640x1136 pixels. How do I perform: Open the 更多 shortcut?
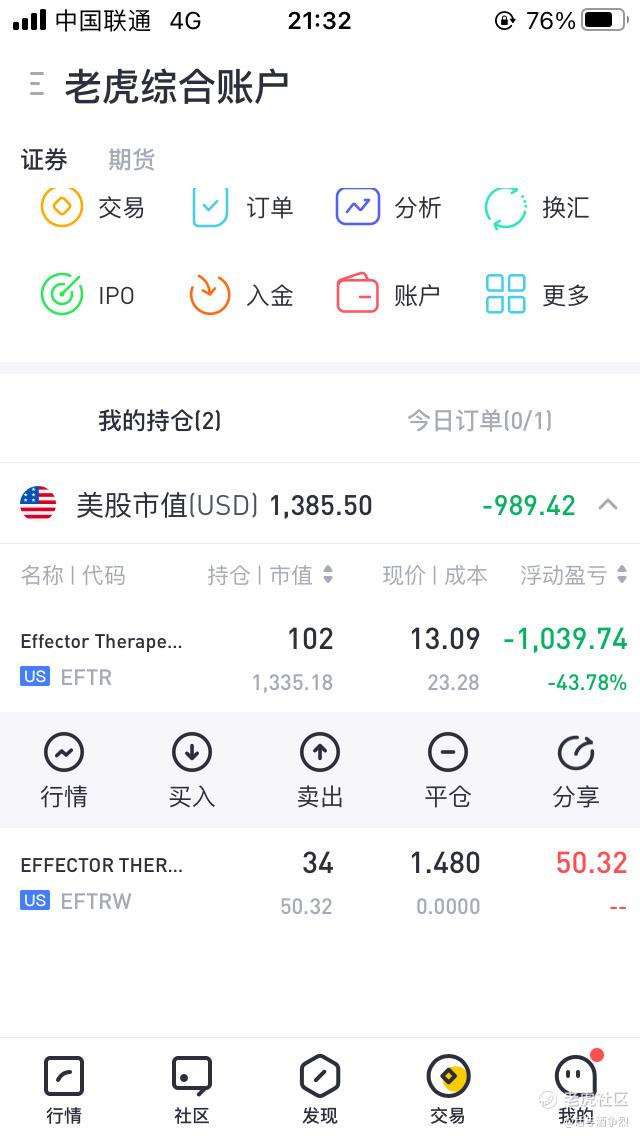coord(537,295)
